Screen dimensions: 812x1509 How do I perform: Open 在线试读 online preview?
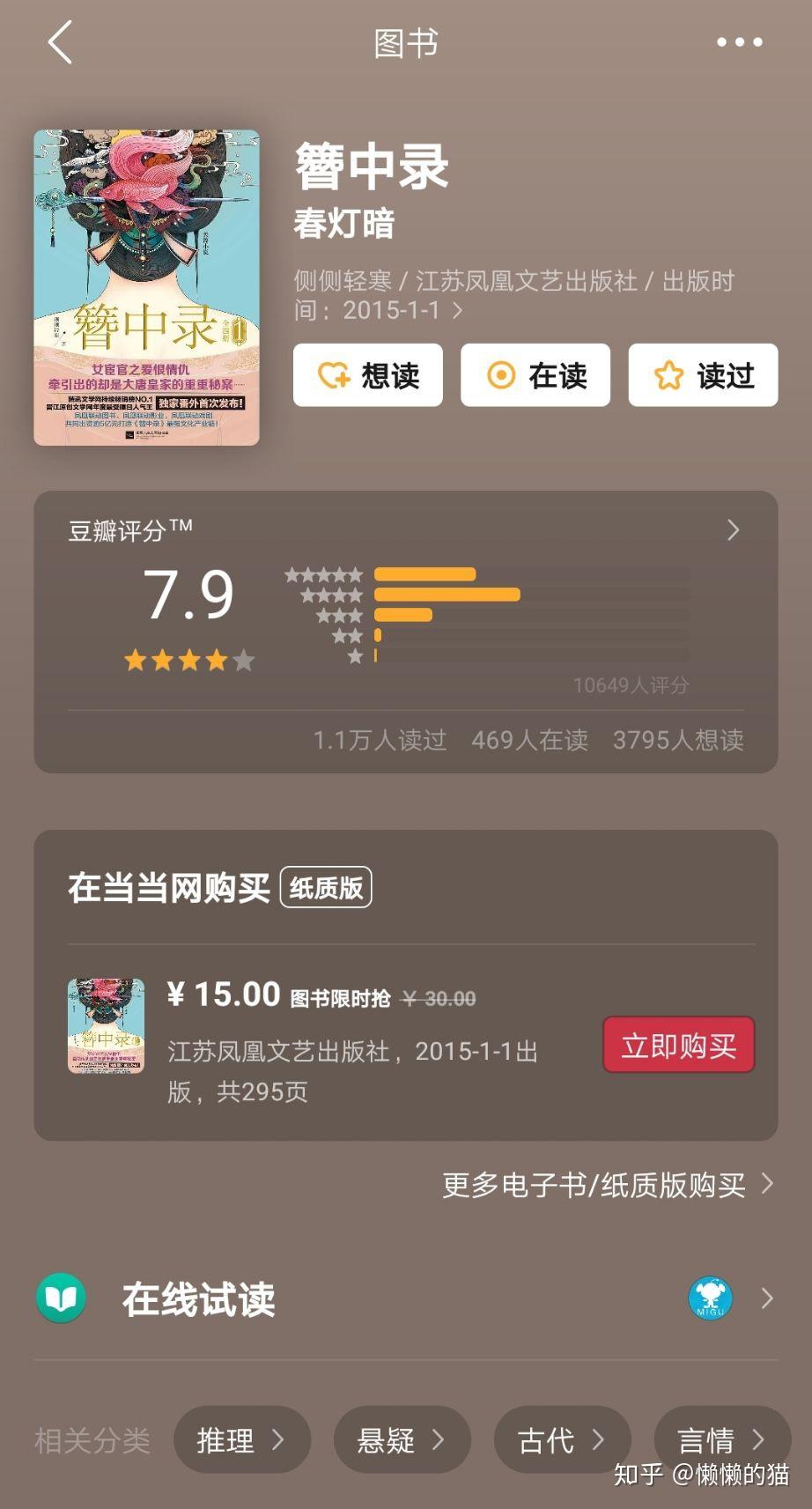click(x=406, y=1298)
